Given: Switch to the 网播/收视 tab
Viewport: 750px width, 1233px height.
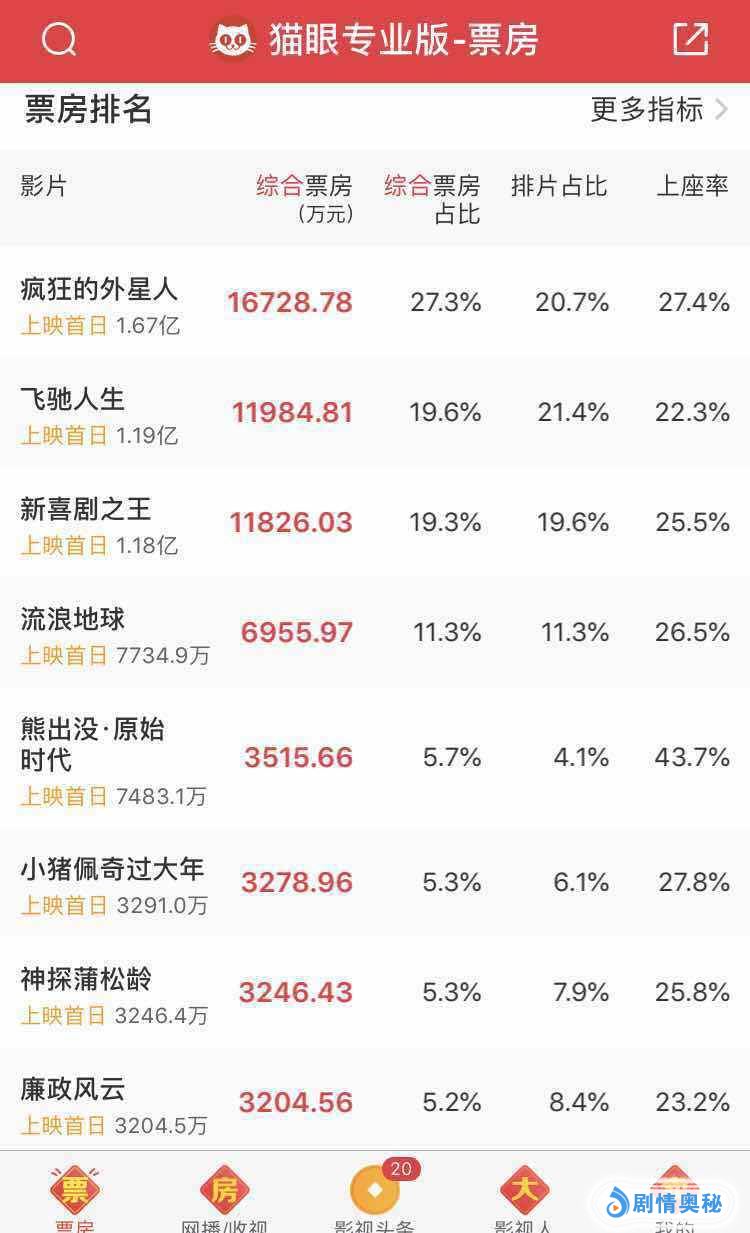Looking at the screenshot, I should [x=225, y=1197].
